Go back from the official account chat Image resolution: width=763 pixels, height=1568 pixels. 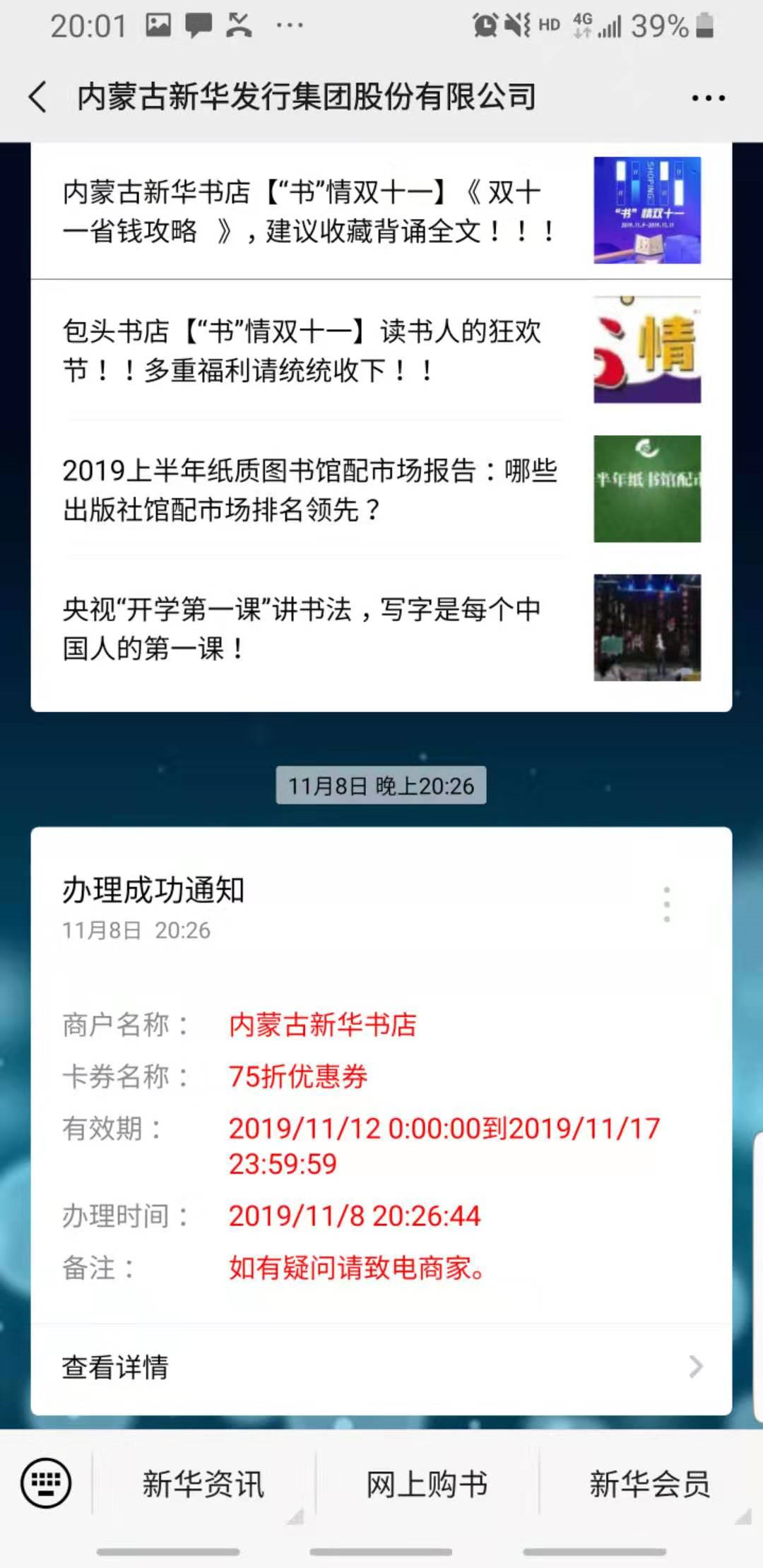point(38,97)
